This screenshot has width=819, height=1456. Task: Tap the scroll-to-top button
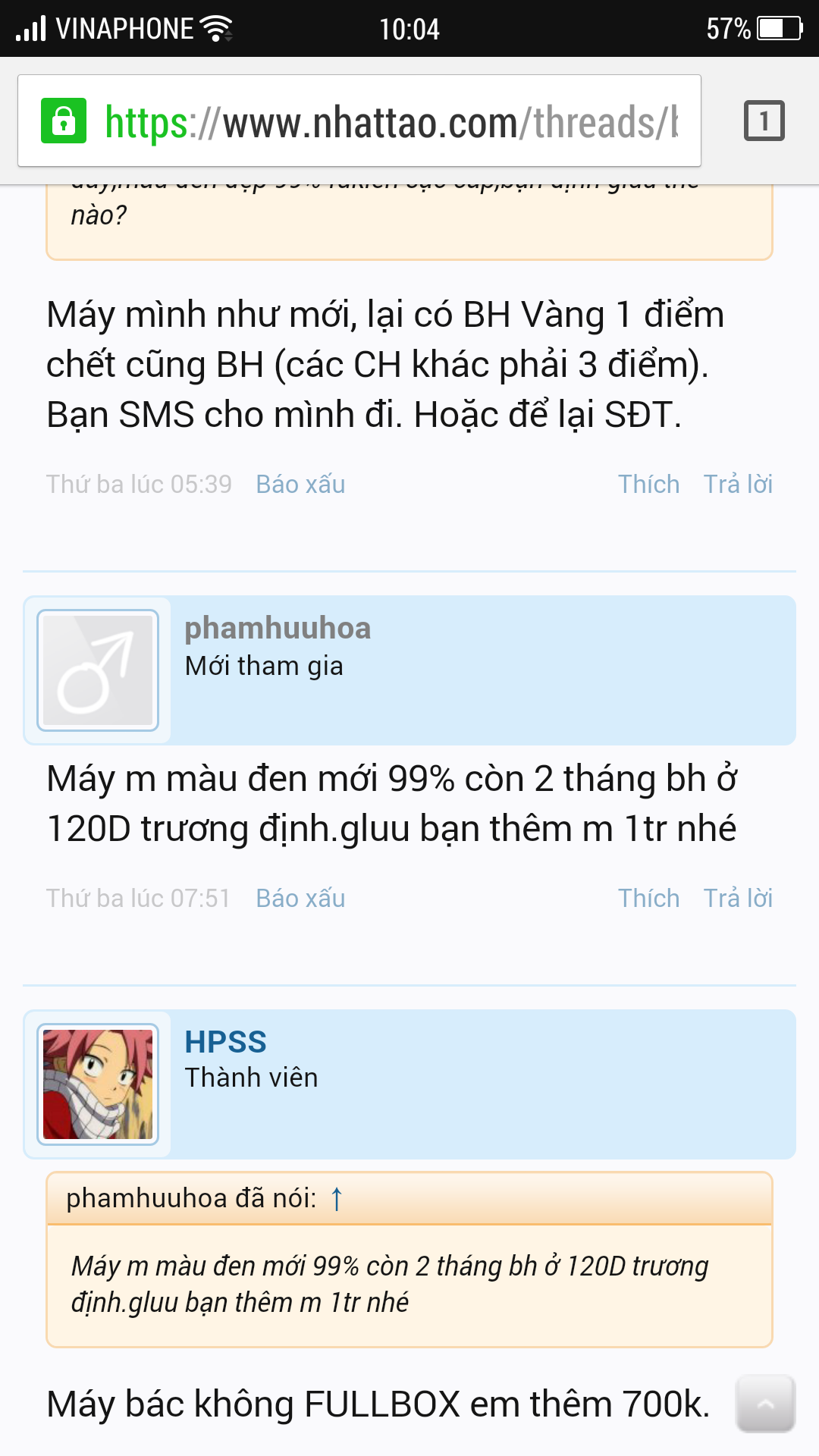(765, 1403)
